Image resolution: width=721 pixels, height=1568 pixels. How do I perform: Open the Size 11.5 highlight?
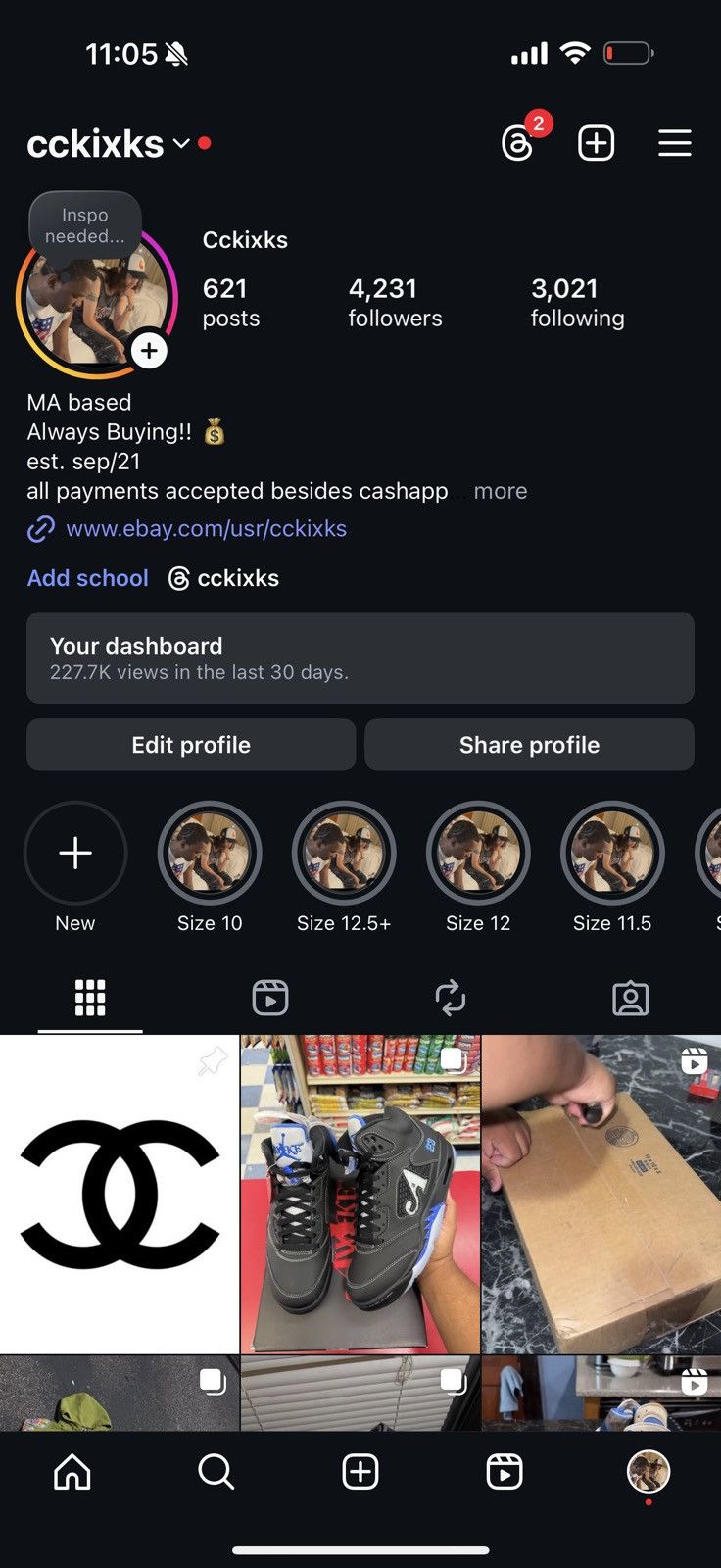tap(612, 854)
